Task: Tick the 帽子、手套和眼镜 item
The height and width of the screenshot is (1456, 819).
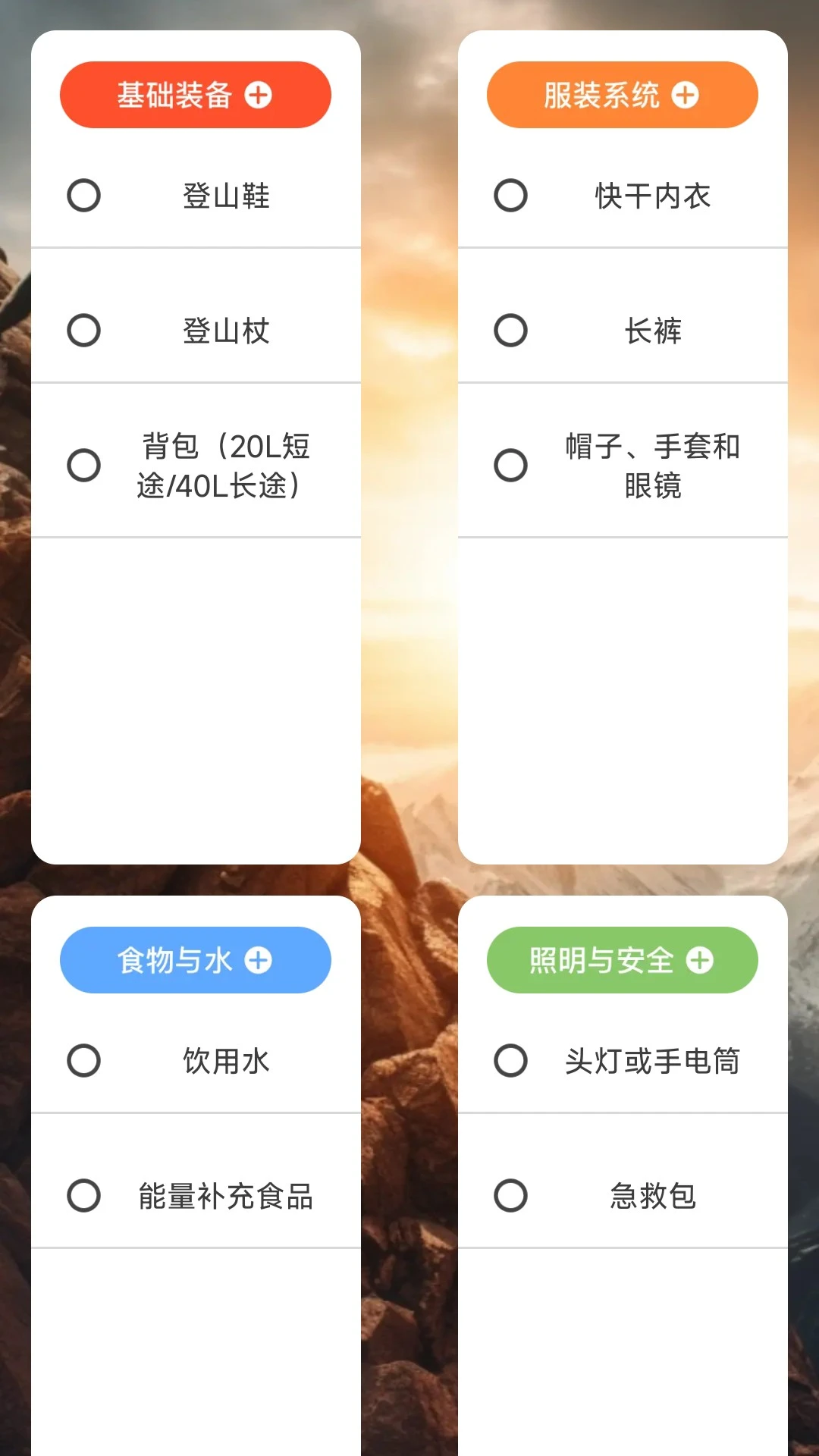Action: tap(510, 465)
